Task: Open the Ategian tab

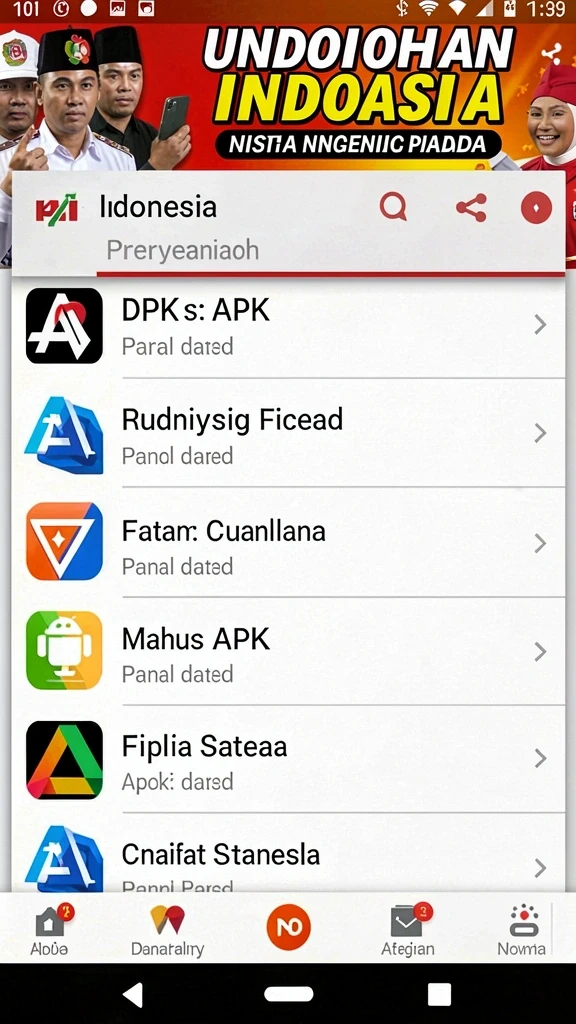Action: click(x=409, y=930)
